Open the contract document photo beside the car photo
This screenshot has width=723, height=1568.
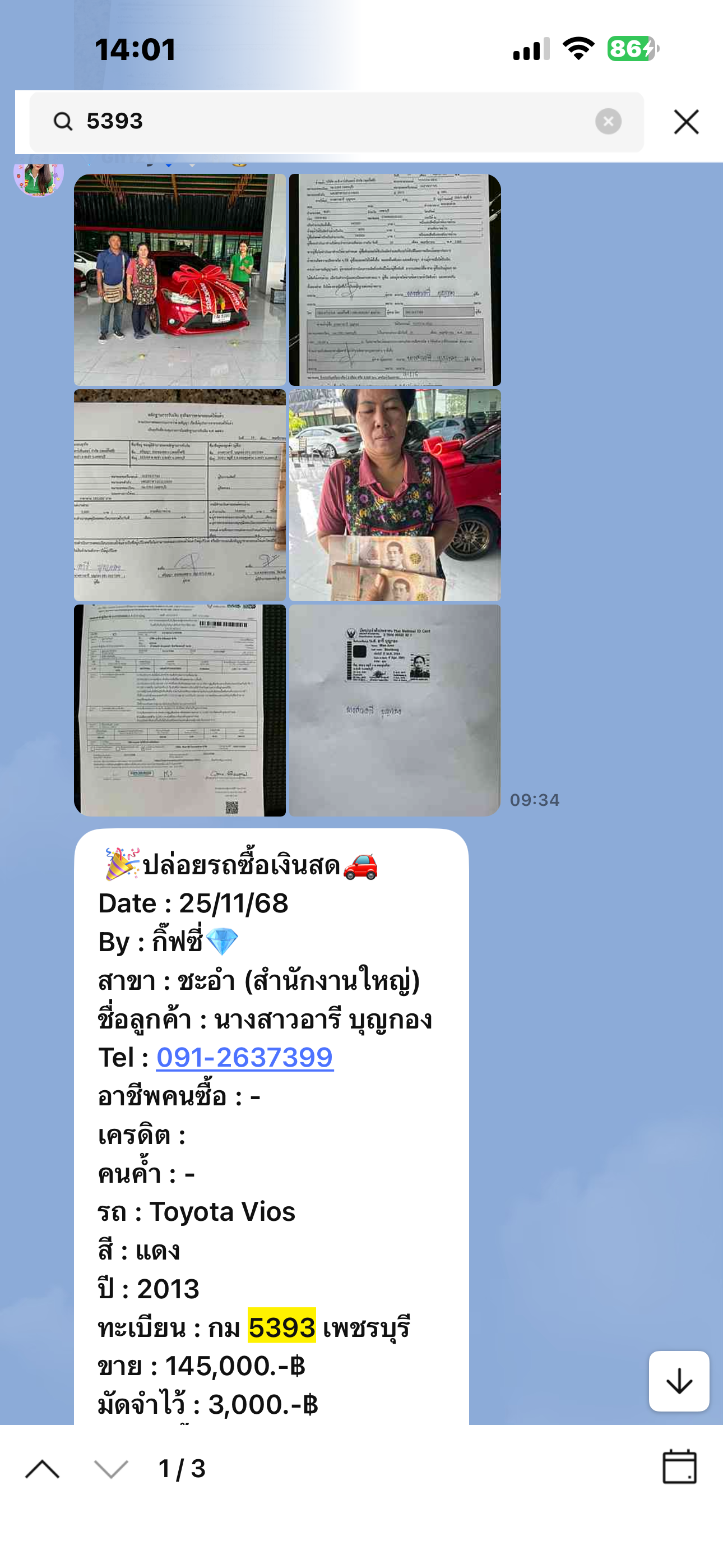point(395,280)
